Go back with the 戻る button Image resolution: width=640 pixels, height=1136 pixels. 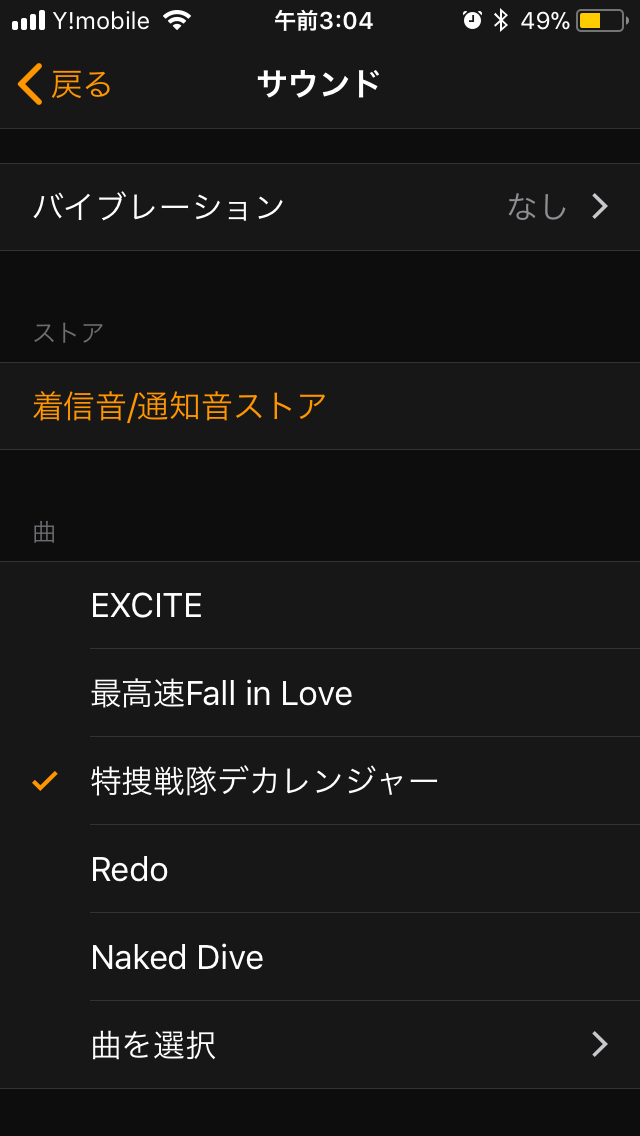[x=65, y=84]
